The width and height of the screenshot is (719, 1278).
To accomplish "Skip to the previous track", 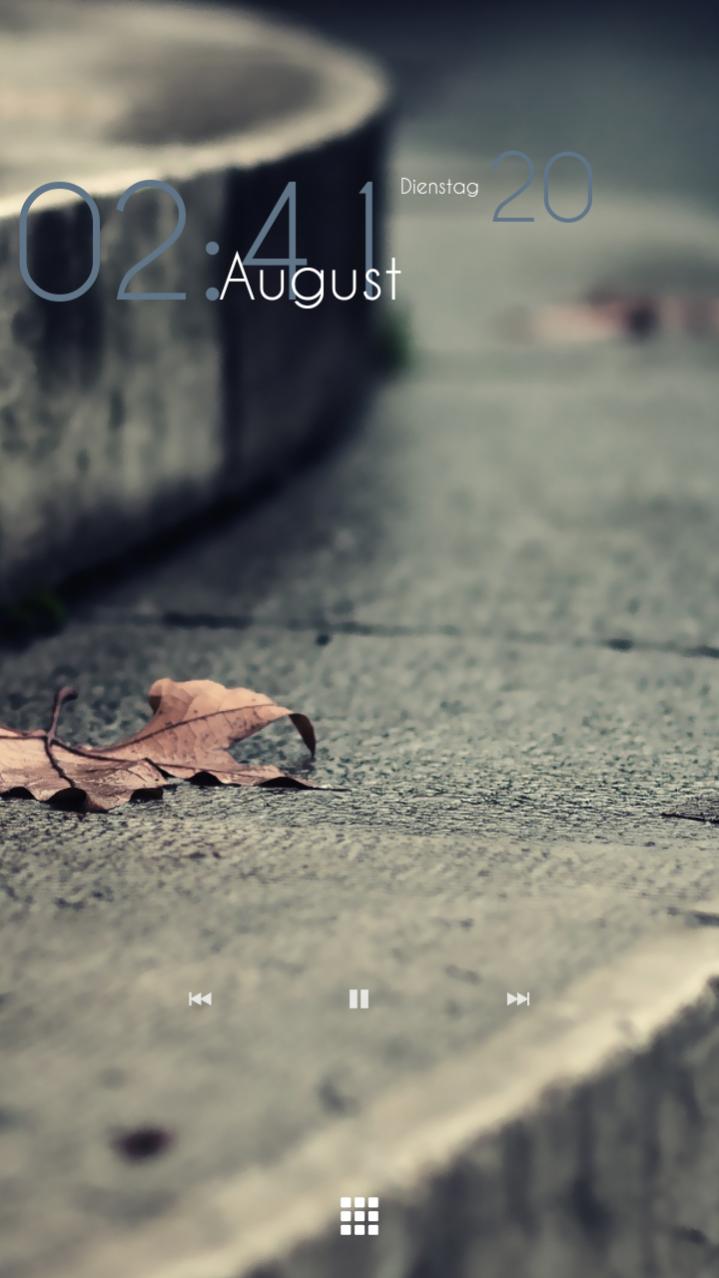I will pos(200,998).
